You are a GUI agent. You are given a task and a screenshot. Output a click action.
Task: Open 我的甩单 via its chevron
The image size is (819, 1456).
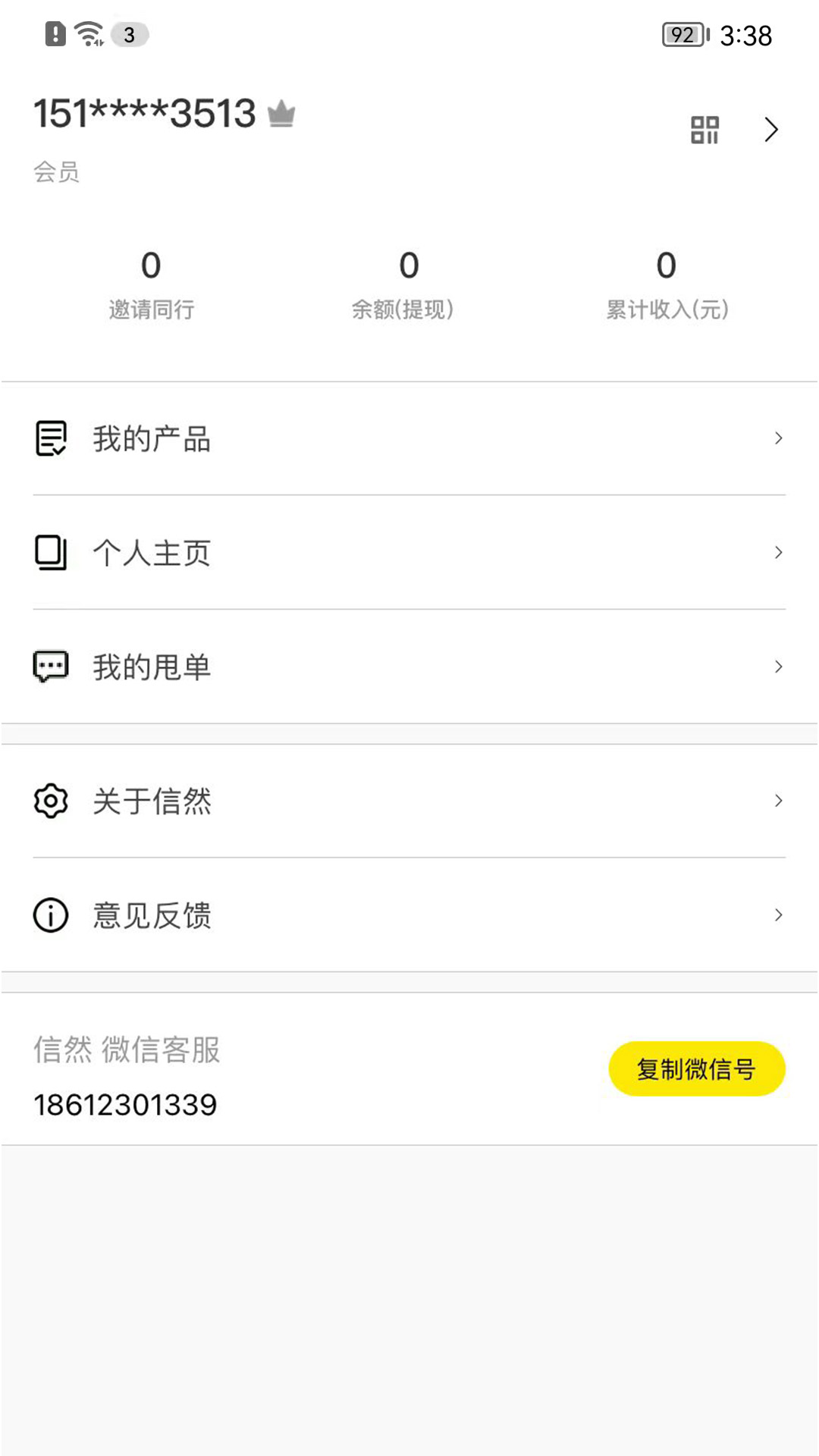[x=779, y=667]
